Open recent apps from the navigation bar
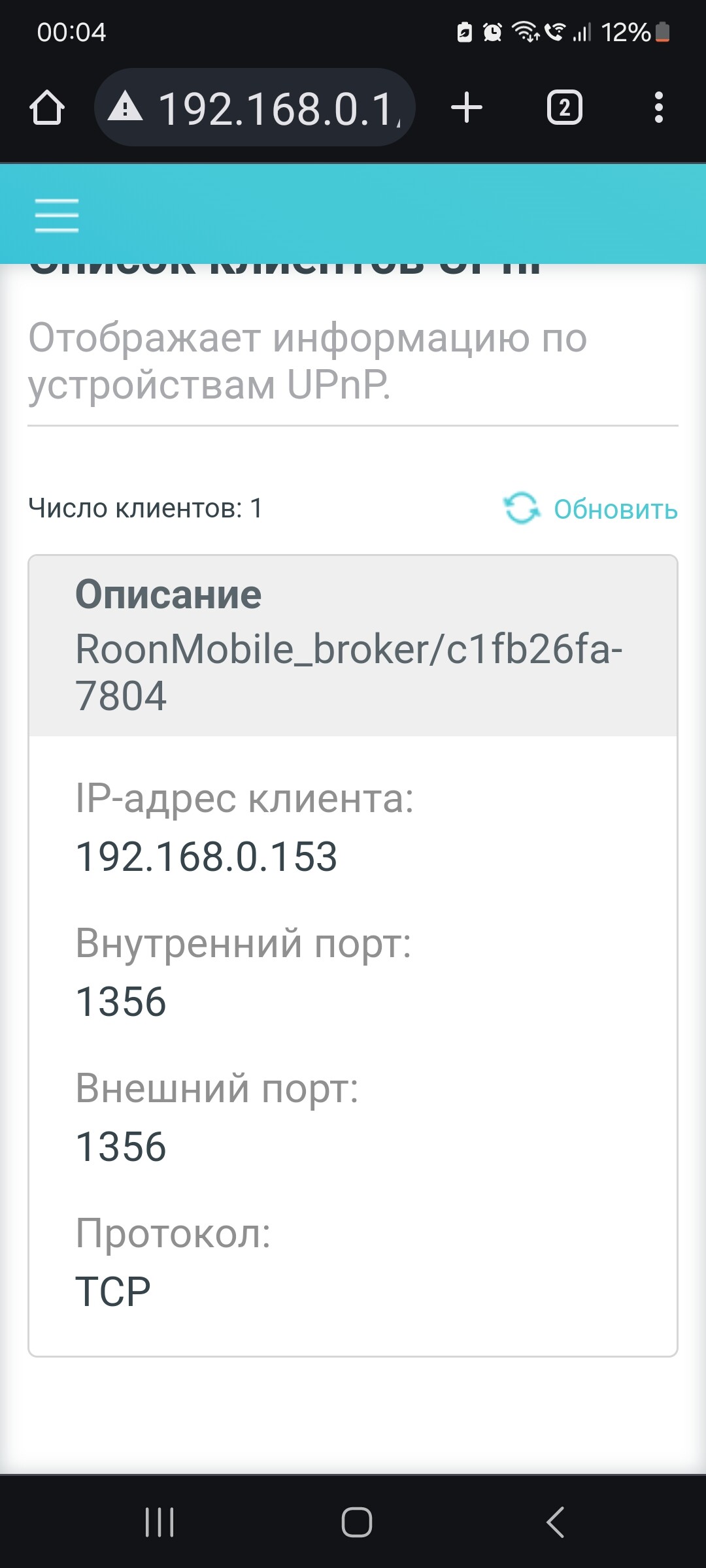The height and width of the screenshot is (1568, 706). tap(160, 1522)
